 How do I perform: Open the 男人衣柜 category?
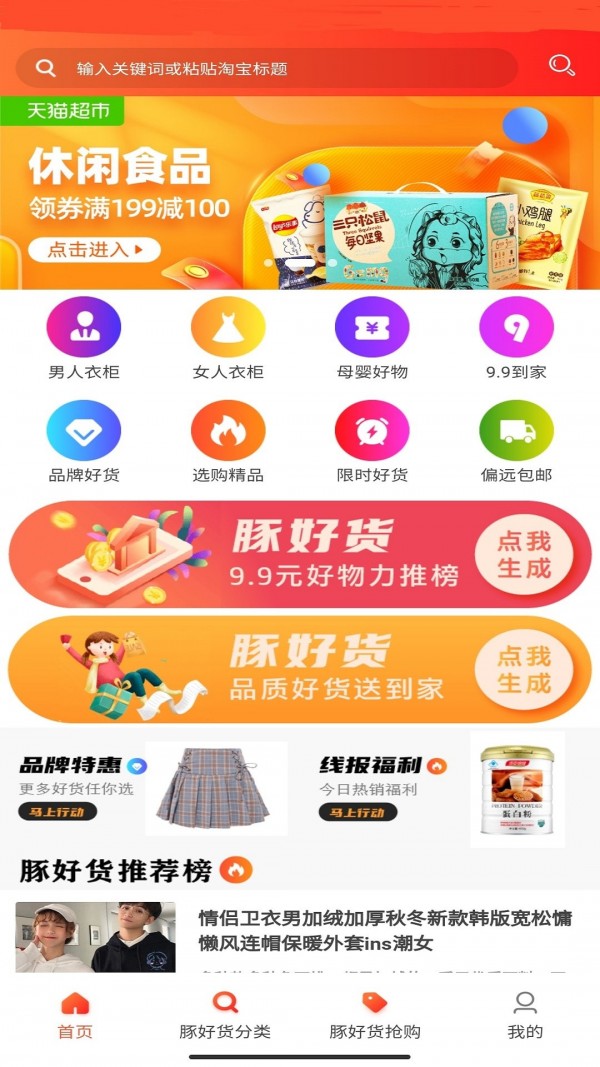[84, 338]
